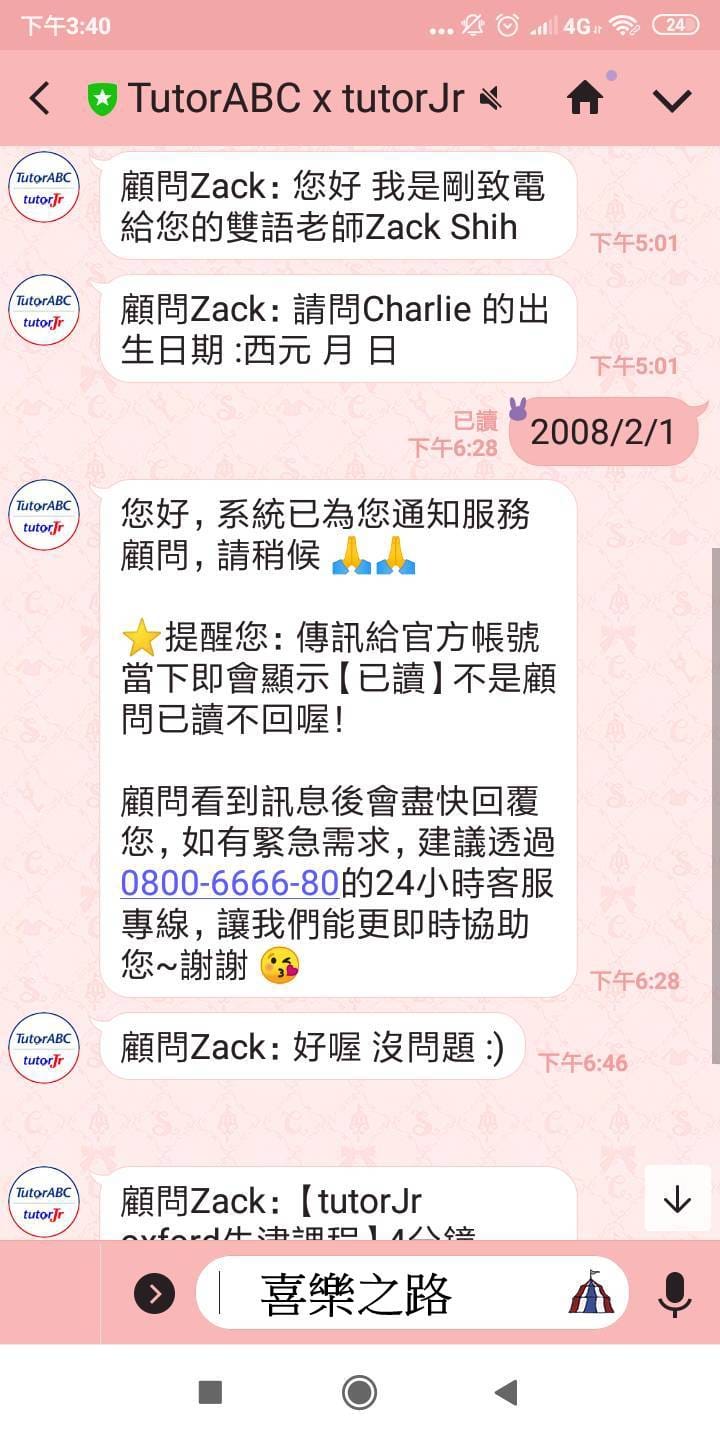The width and height of the screenshot is (720, 1440).
Task: Tap the system home button
Action: point(359,1392)
